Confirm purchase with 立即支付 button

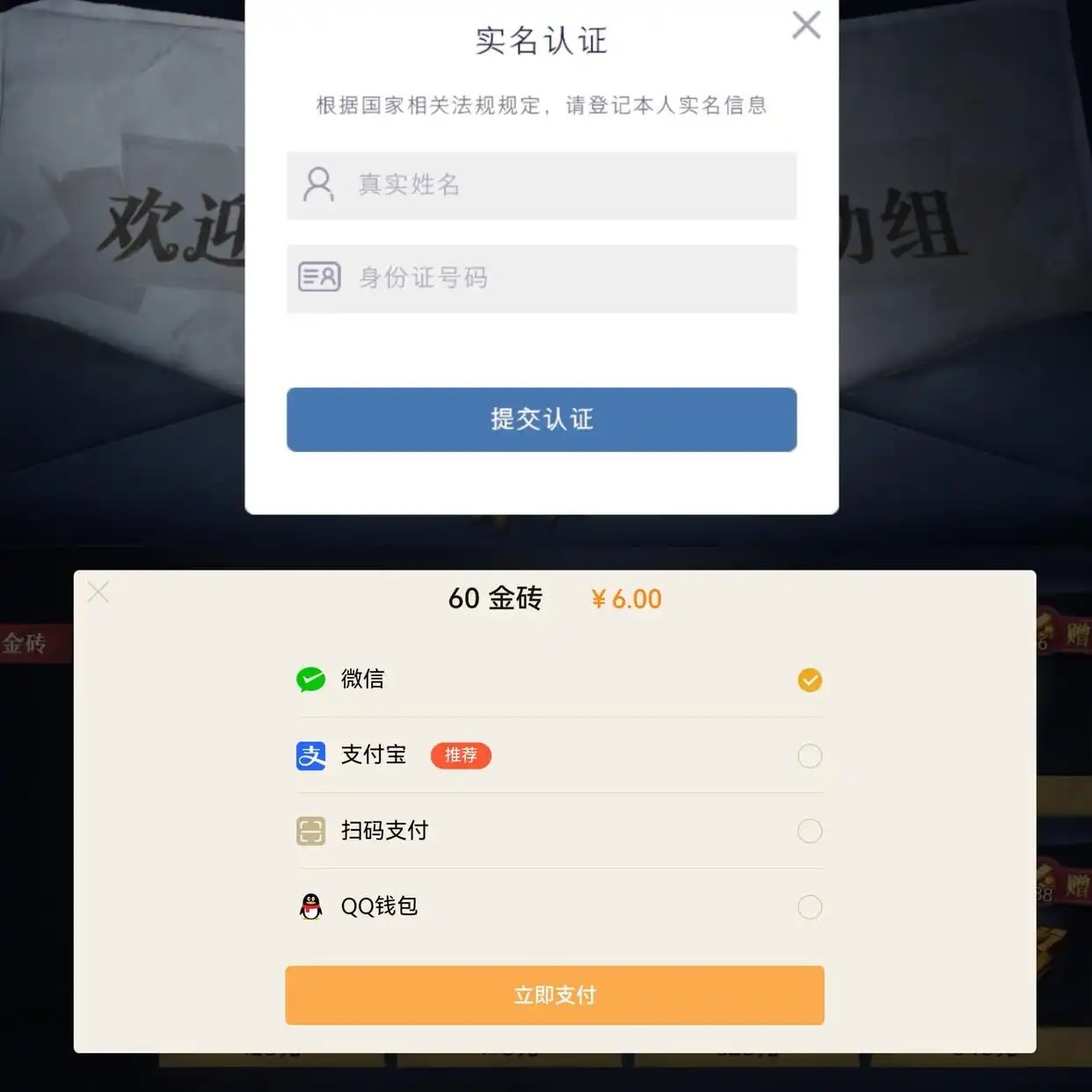pyautogui.click(x=554, y=995)
